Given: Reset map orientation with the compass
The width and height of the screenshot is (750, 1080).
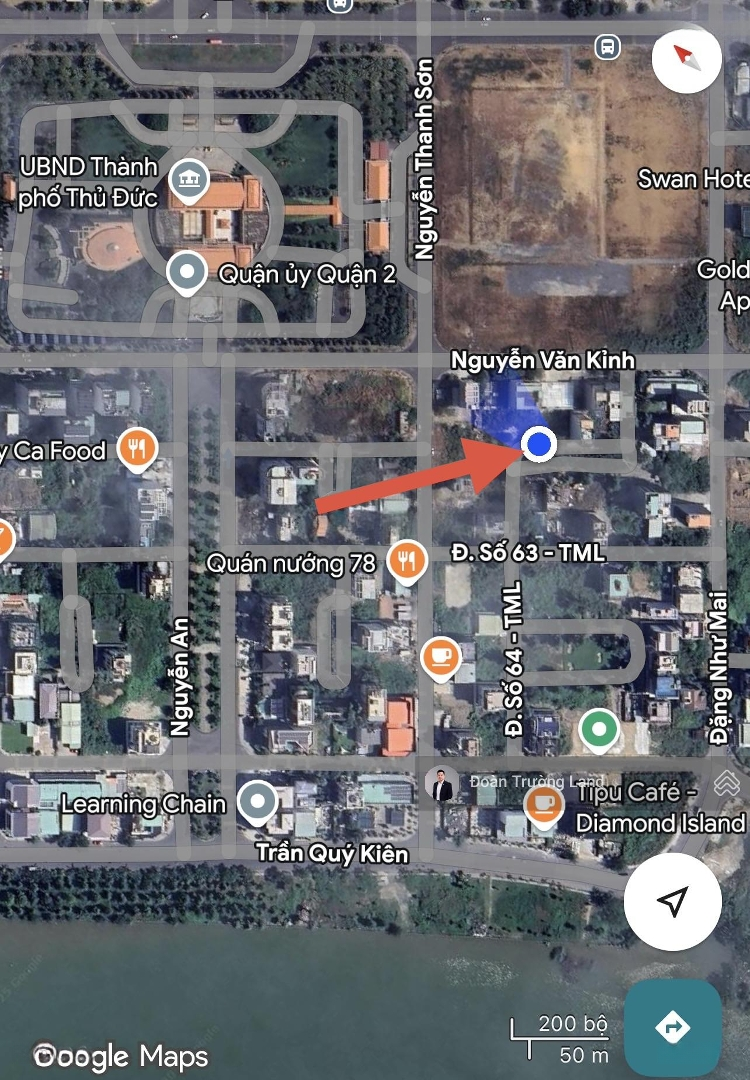Looking at the screenshot, I should tap(687, 58).
